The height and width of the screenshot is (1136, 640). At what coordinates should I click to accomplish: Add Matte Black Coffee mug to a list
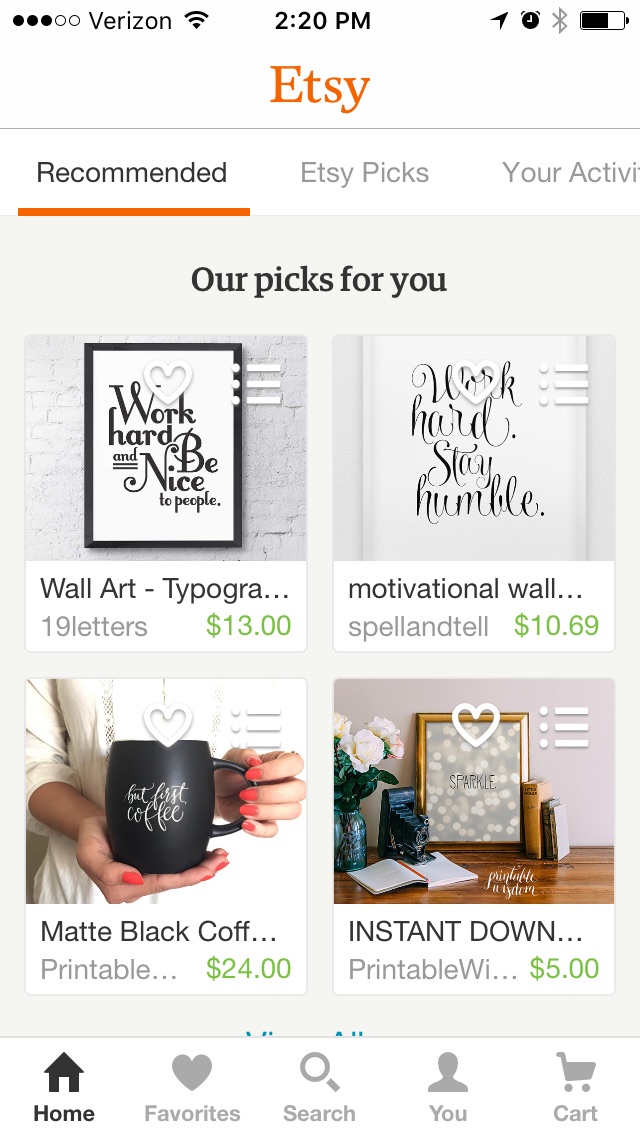pos(257,727)
